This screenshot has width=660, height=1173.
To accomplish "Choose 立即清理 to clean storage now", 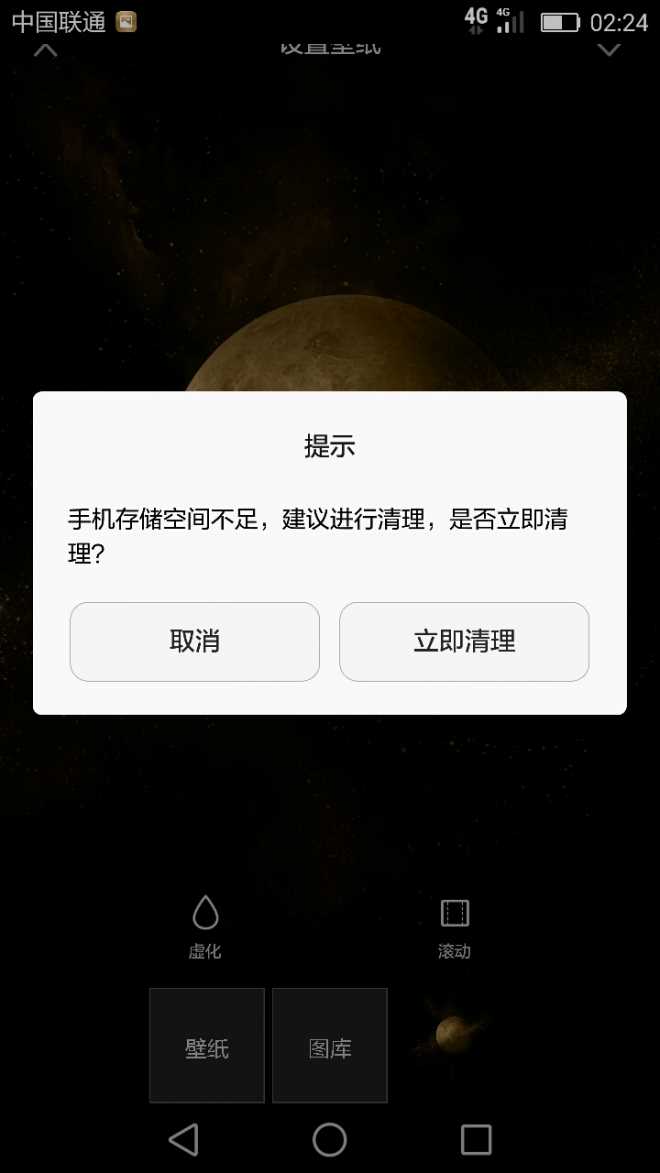I will 464,641.
